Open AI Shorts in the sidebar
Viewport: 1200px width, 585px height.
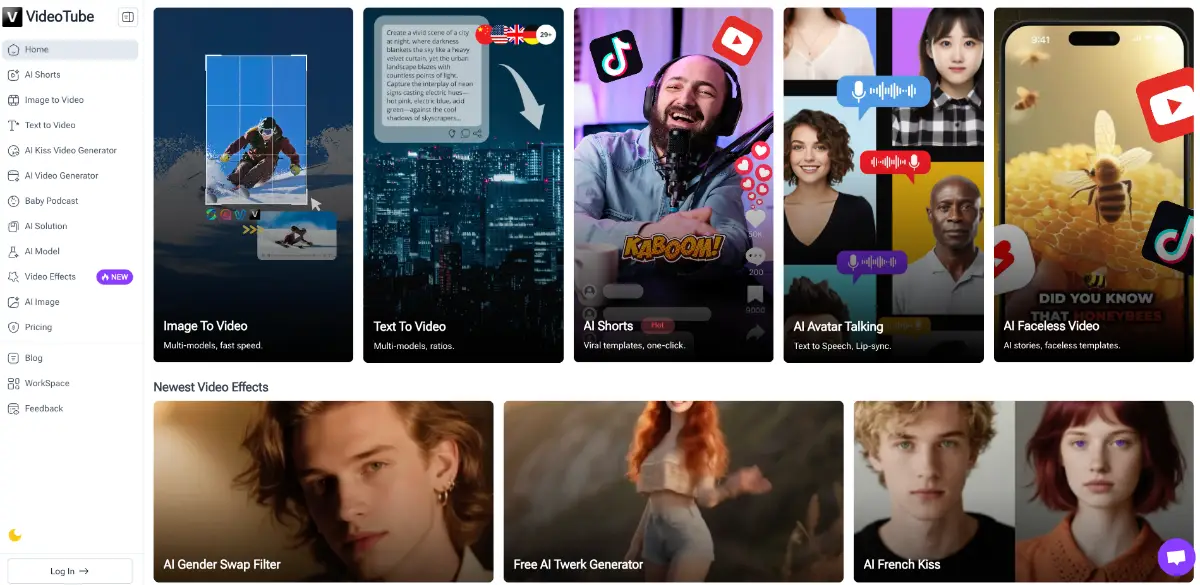point(42,75)
